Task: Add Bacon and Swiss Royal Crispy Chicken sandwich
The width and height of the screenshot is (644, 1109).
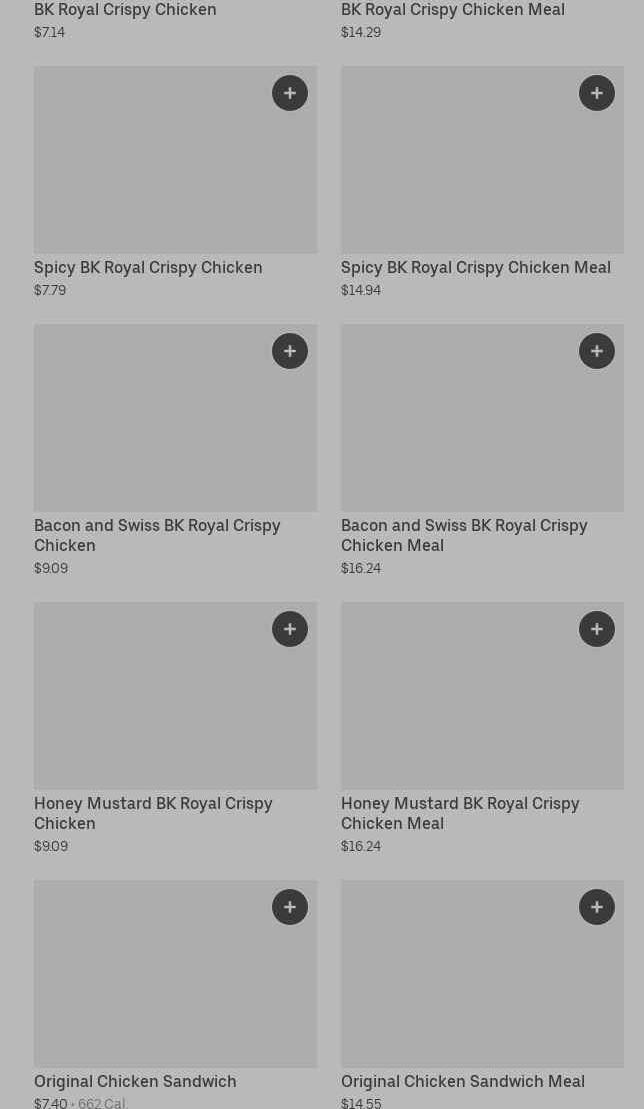Action: click(290, 351)
